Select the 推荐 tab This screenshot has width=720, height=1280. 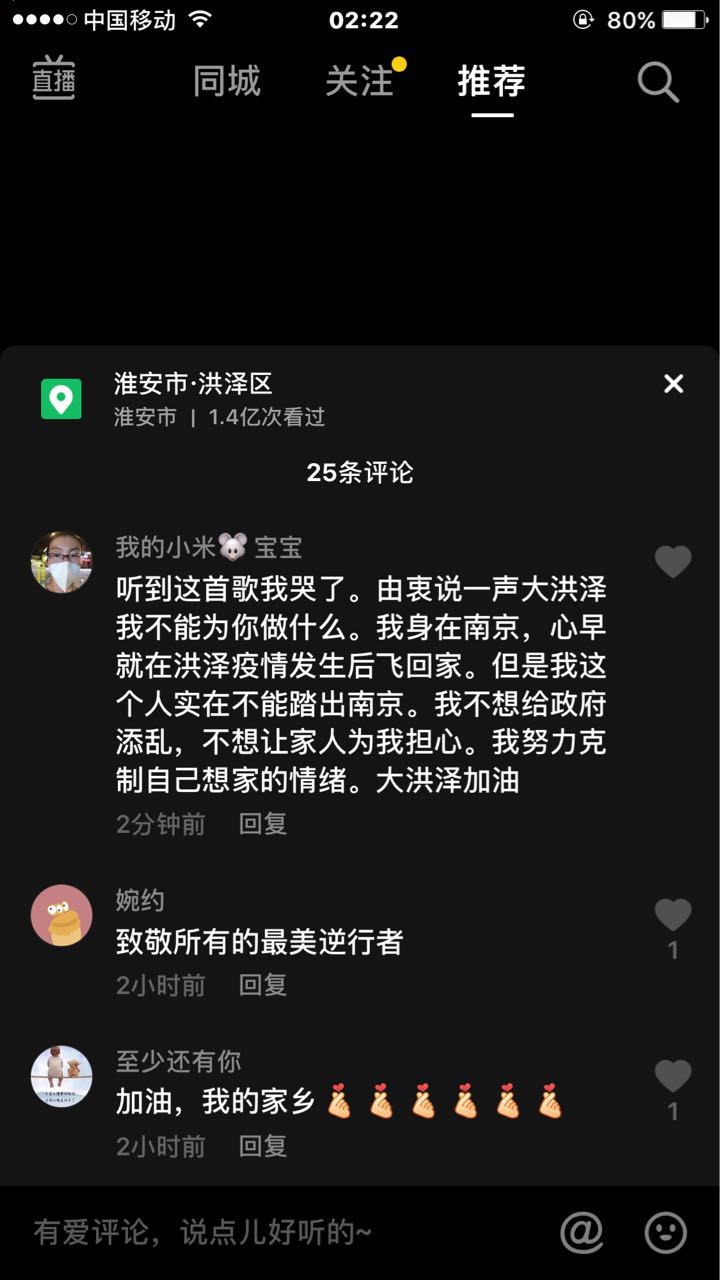pos(492,82)
